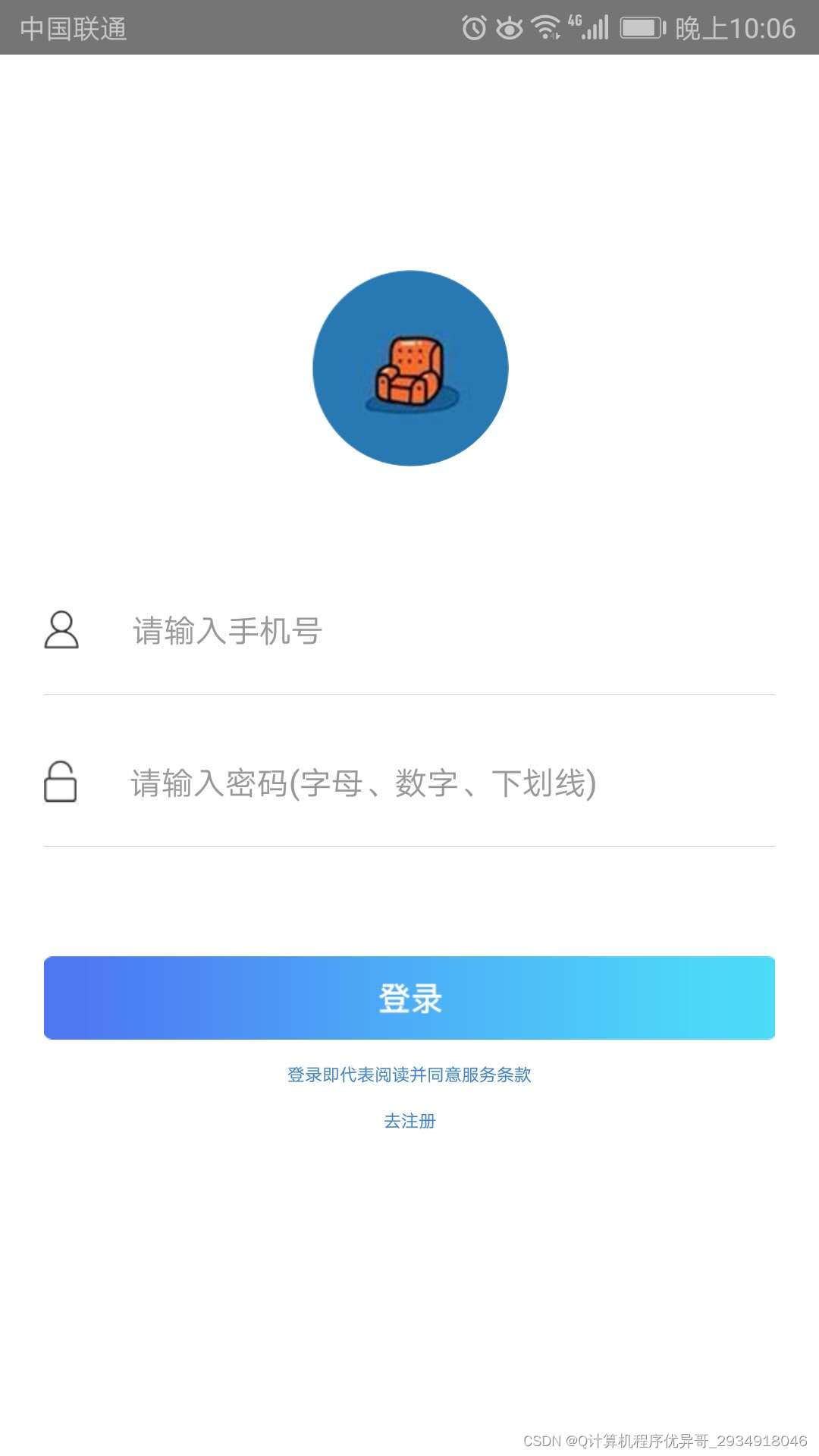819x1456 pixels.
Task: Go to 去注册 registration page
Action: tap(409, 1121)
